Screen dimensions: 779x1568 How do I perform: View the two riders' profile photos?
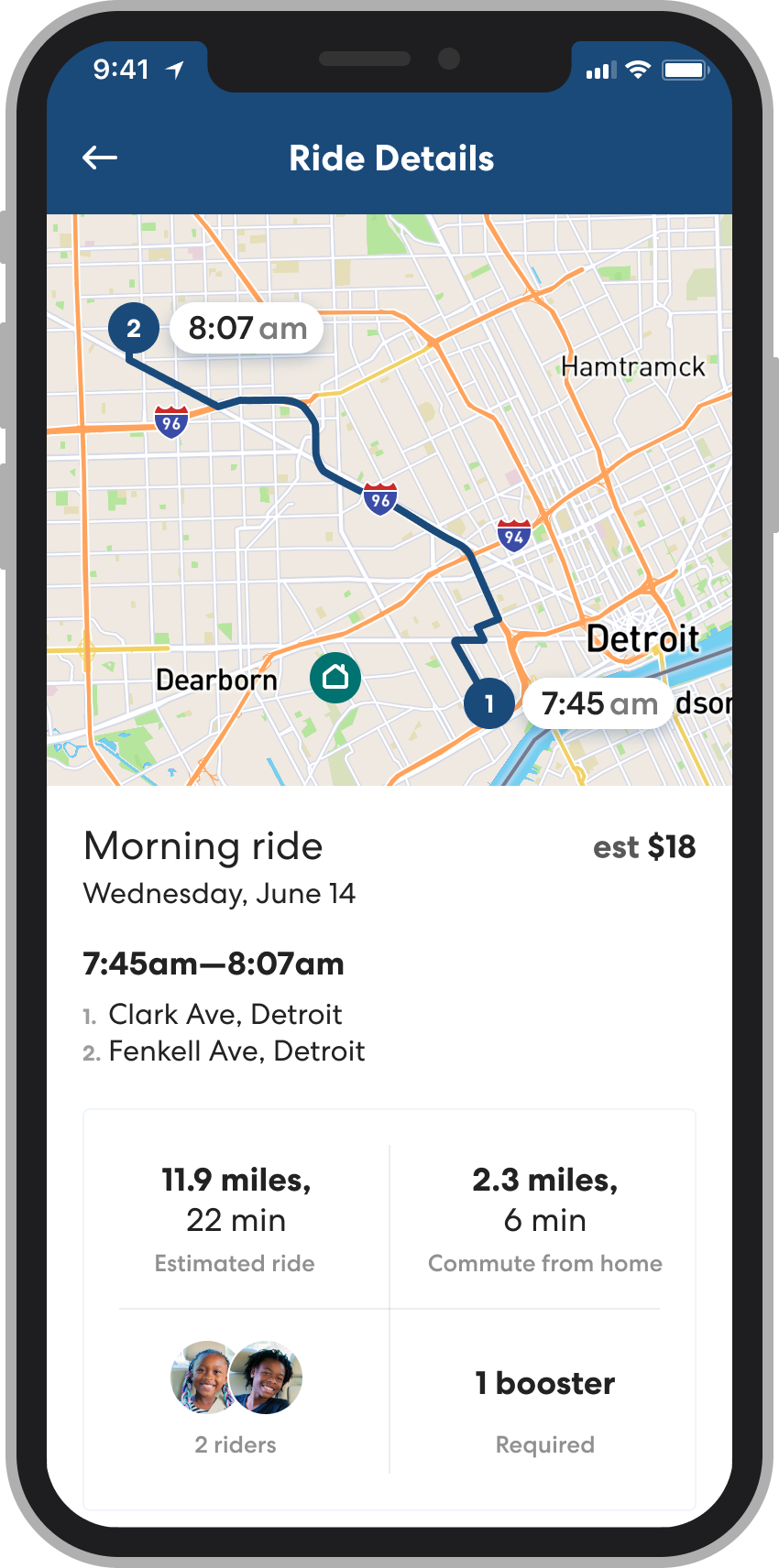[236, 1378]
